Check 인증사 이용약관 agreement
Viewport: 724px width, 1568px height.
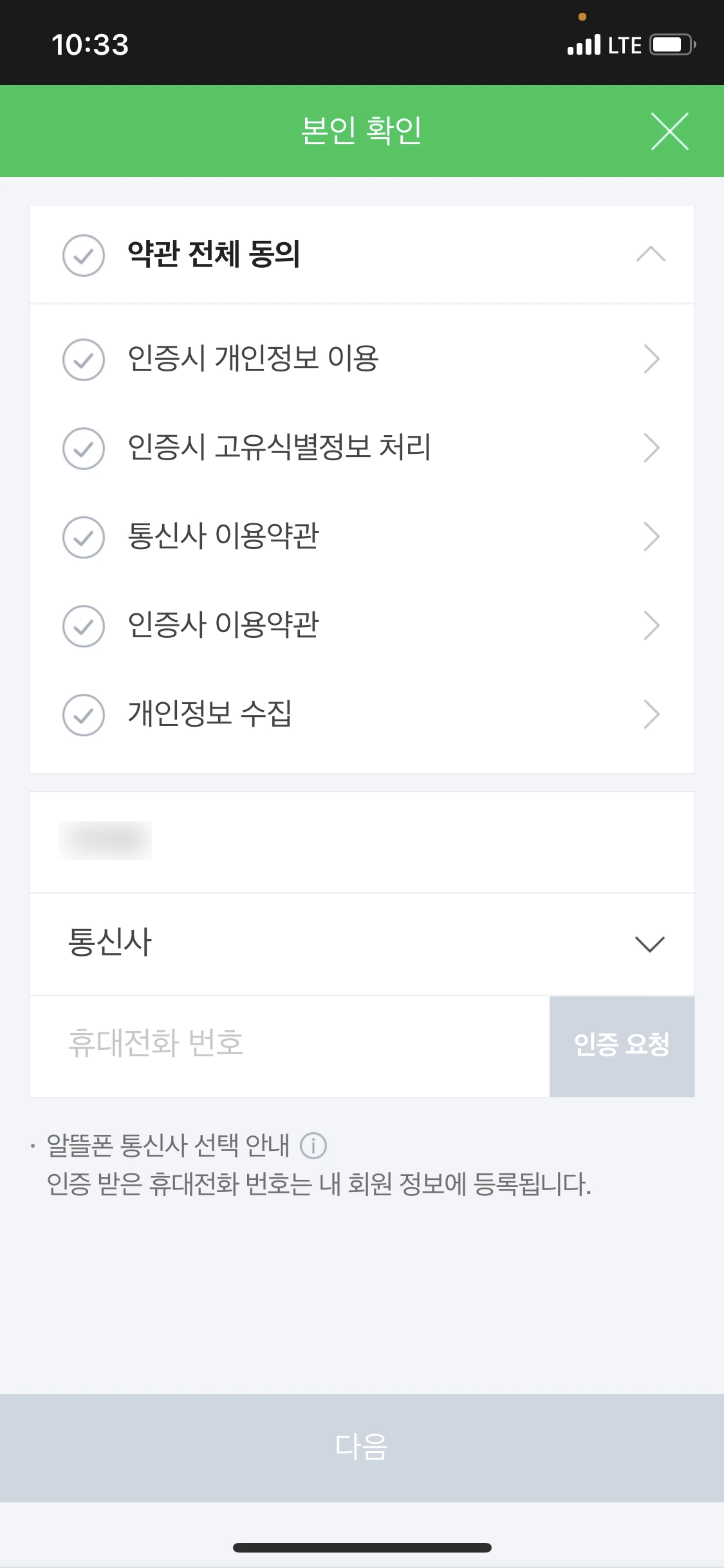point(84,626)
